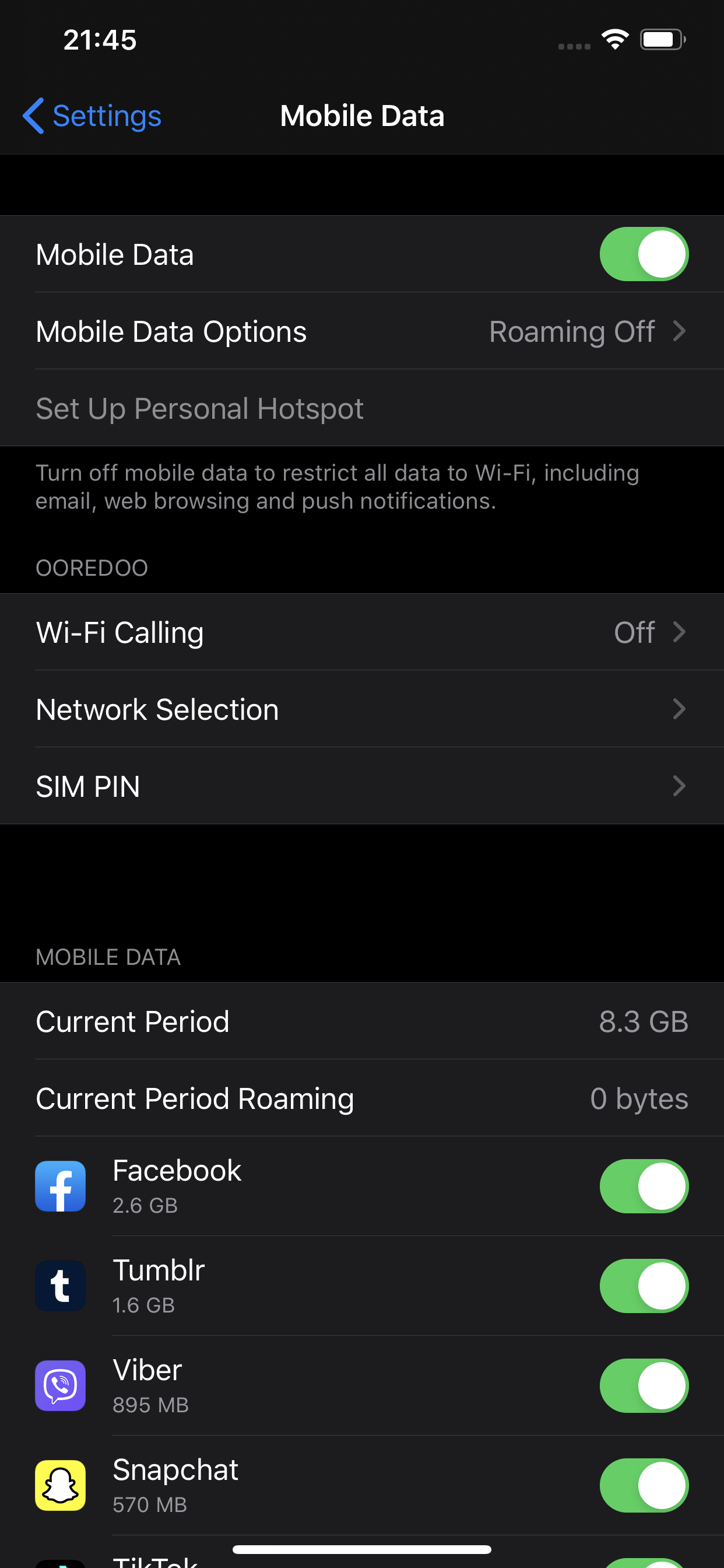Open Mobile Data Options
Image resolution: width=724 pixels, height=1568 pixels.
click(x=362, y=331)
